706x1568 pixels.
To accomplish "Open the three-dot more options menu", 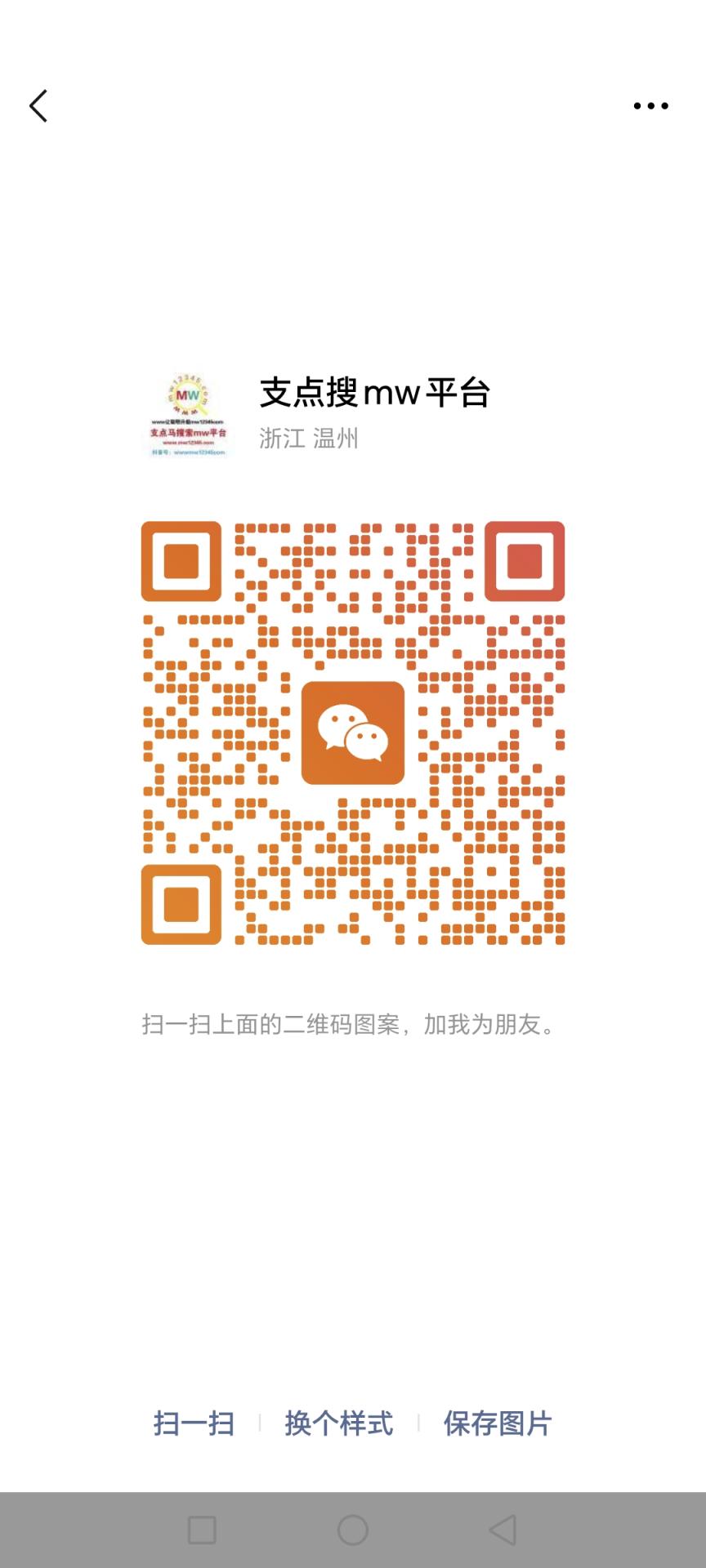I will 650,106.
